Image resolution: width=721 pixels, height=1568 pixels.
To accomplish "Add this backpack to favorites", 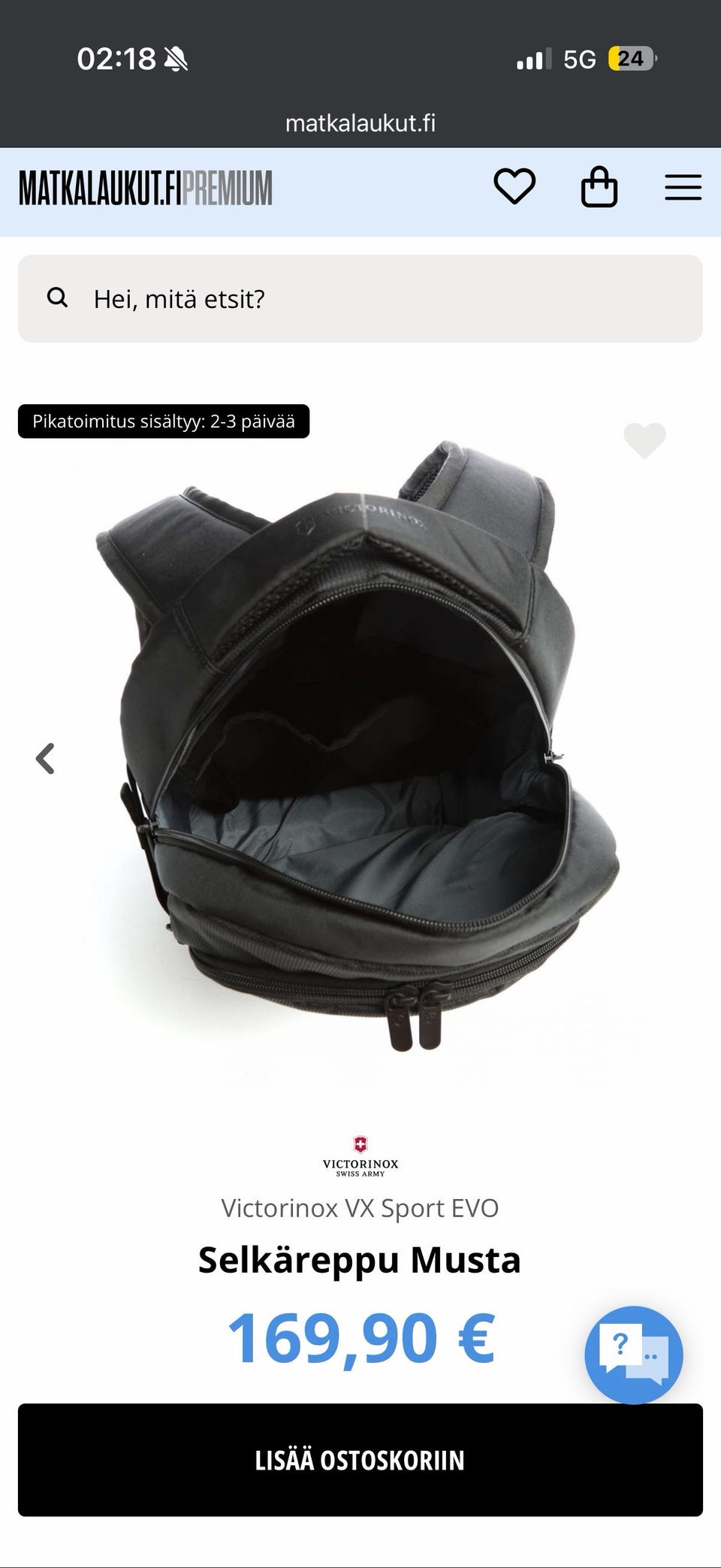I will [x=644, y=440].
